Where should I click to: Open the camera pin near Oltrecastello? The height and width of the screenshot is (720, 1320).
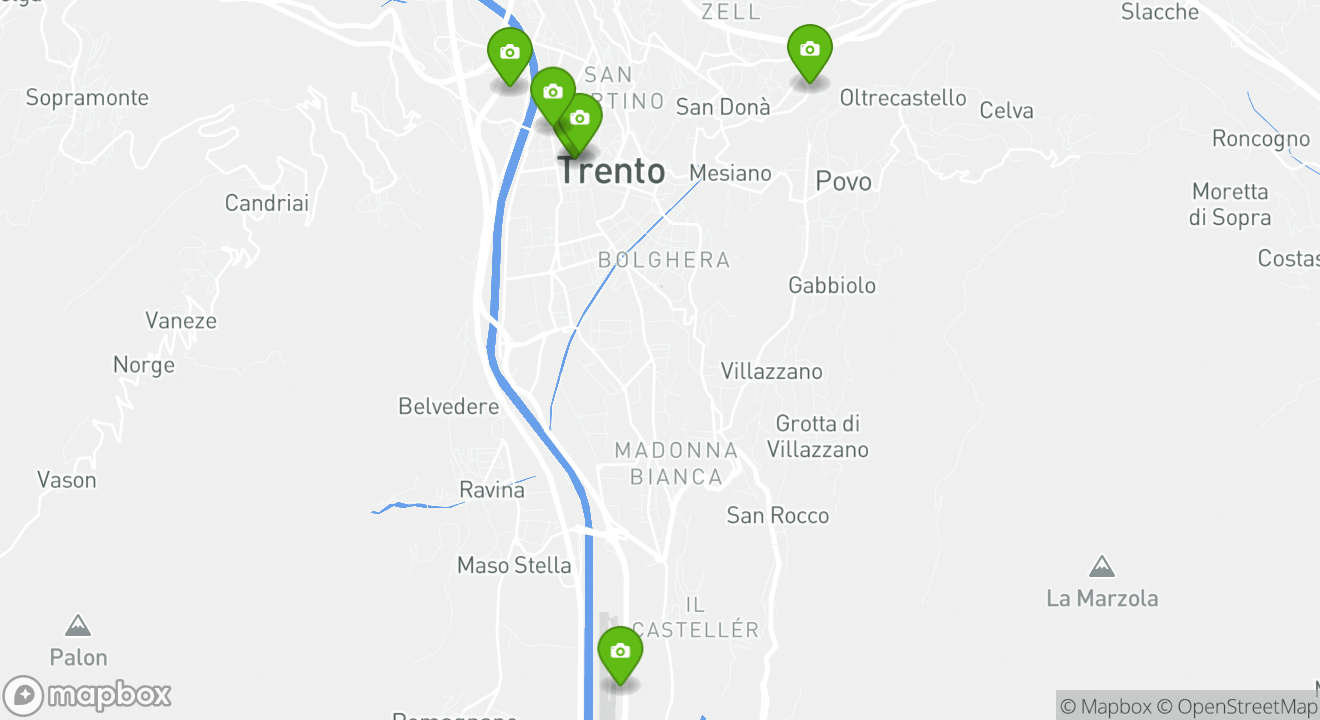809,50
